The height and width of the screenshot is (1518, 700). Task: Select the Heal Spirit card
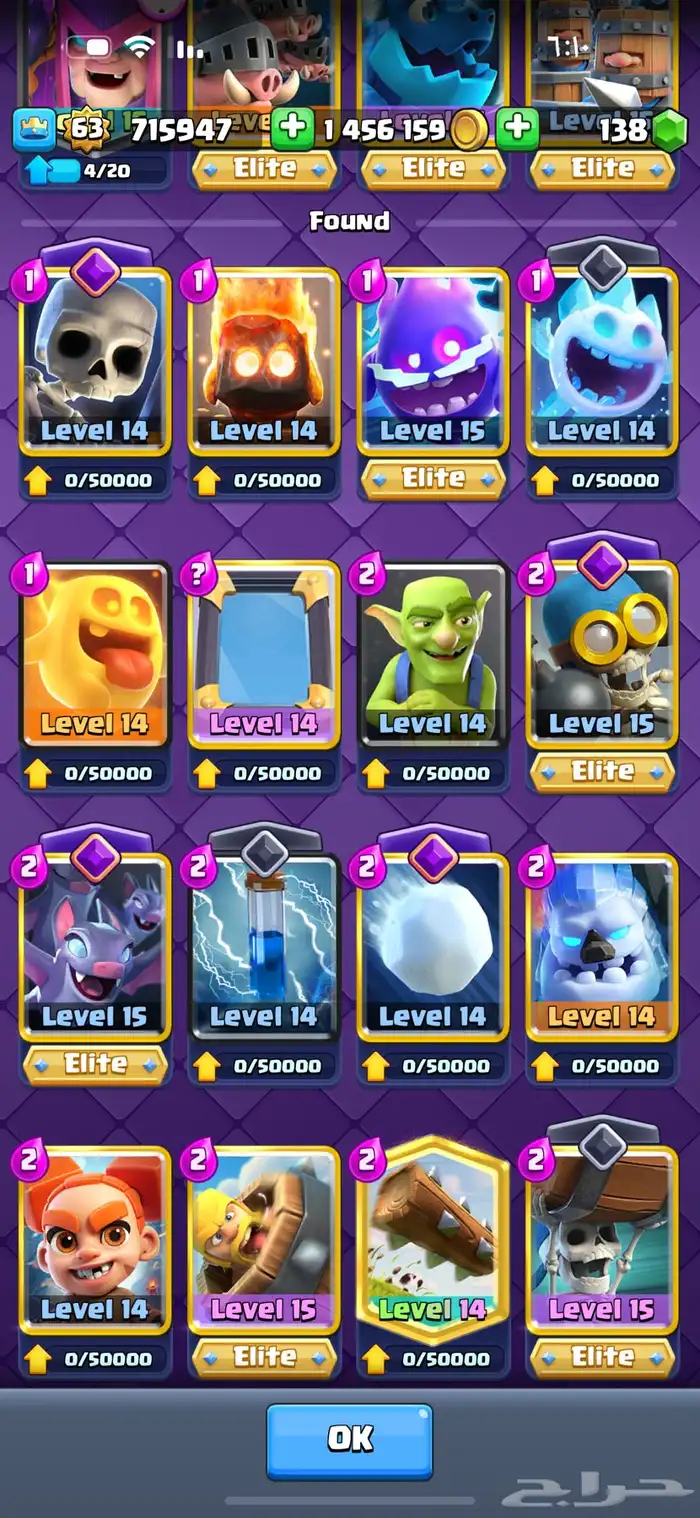[x=95, y=652]
